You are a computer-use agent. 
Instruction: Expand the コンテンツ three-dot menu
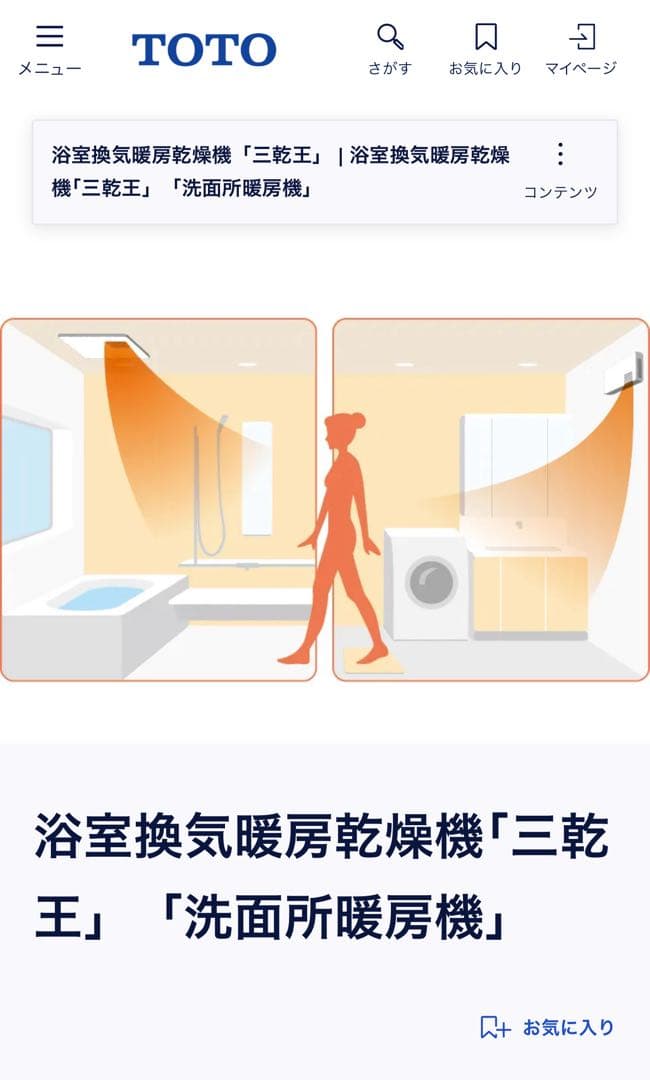(x=560, y=167)
